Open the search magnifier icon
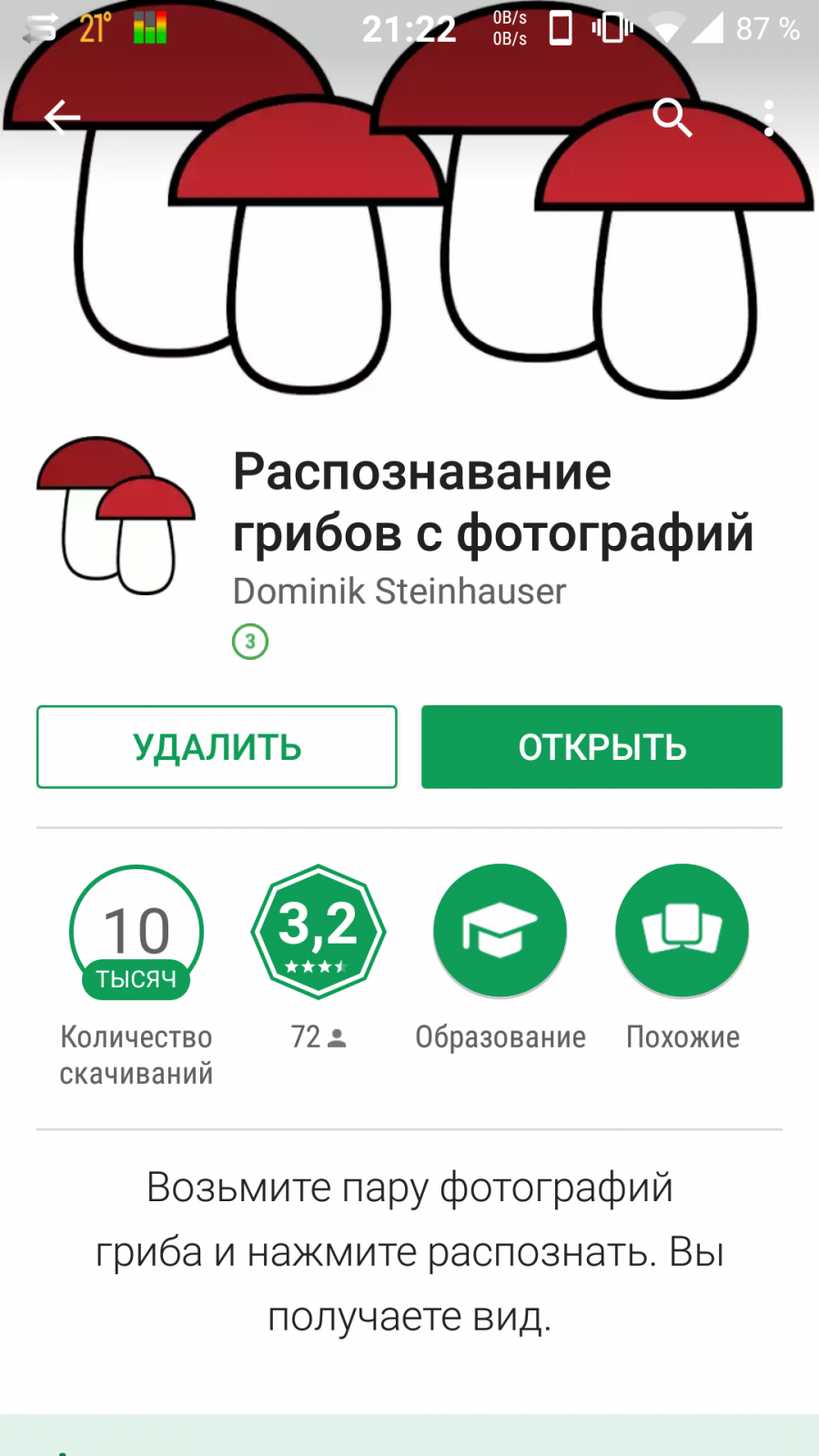 (672, 117)
